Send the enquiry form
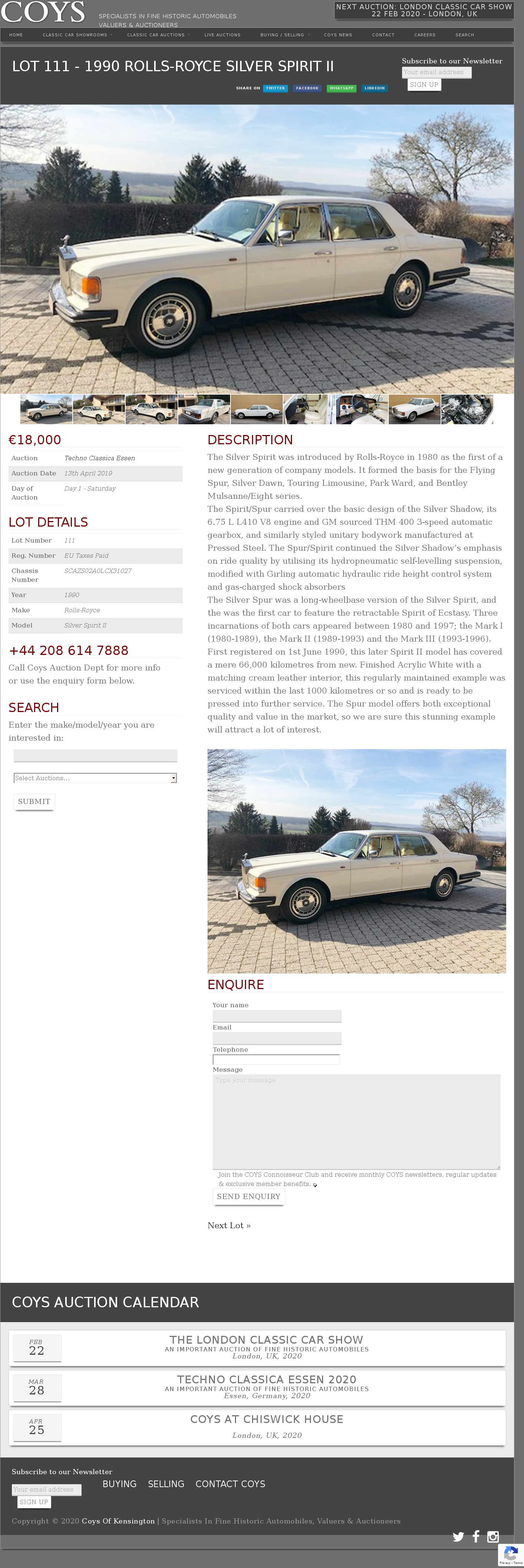Viewport: 524px width, 1568px height. [x=249, y=1196]
